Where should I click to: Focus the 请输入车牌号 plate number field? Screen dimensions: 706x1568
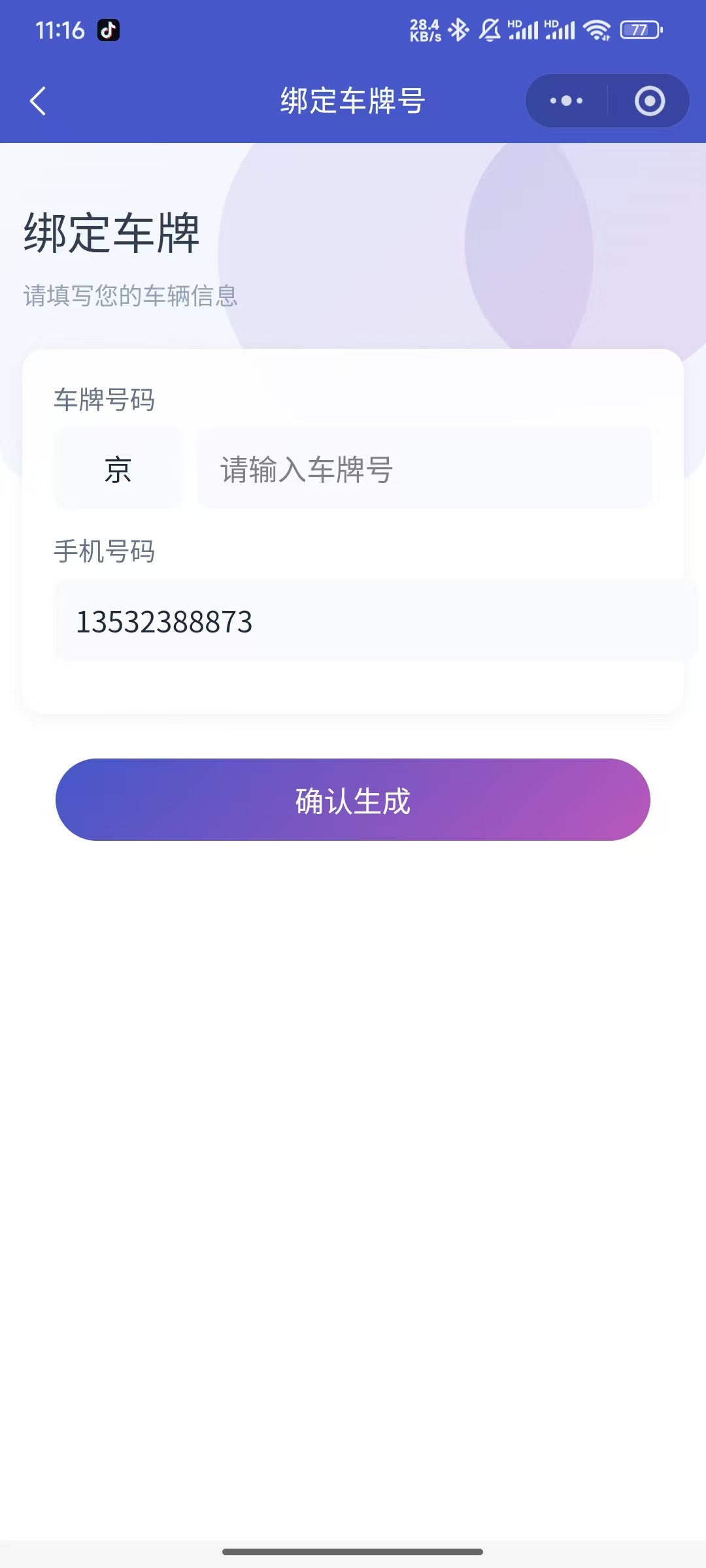coord(425,468)
